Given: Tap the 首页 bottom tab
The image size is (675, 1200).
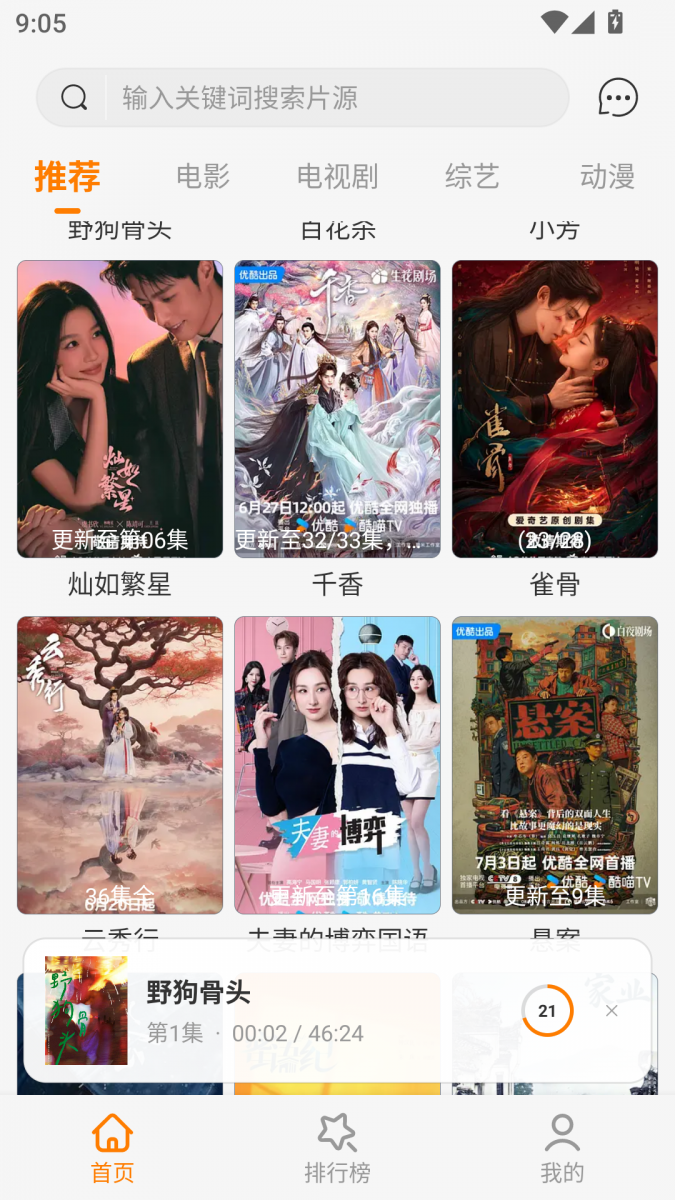Looking at the screenshot, I should (112, 1148).
